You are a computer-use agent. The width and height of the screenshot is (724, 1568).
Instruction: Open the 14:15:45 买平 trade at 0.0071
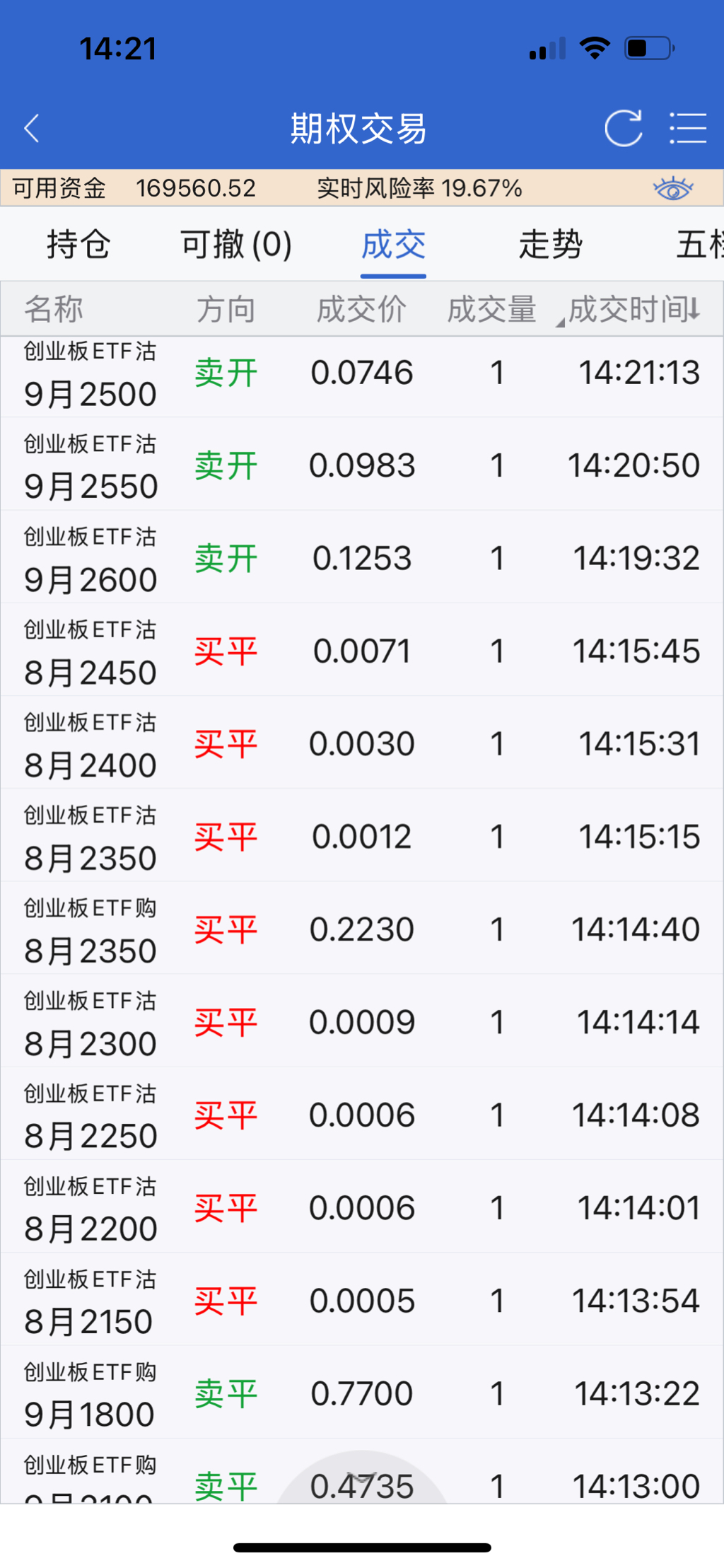point(362,651)
